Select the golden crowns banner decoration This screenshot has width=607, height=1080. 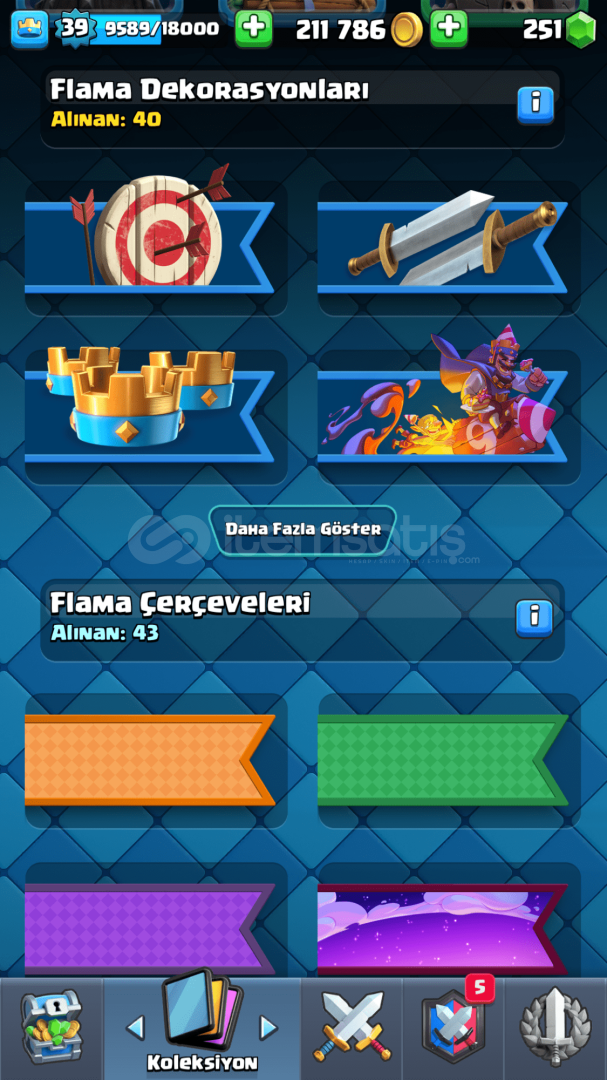[156, 416]
